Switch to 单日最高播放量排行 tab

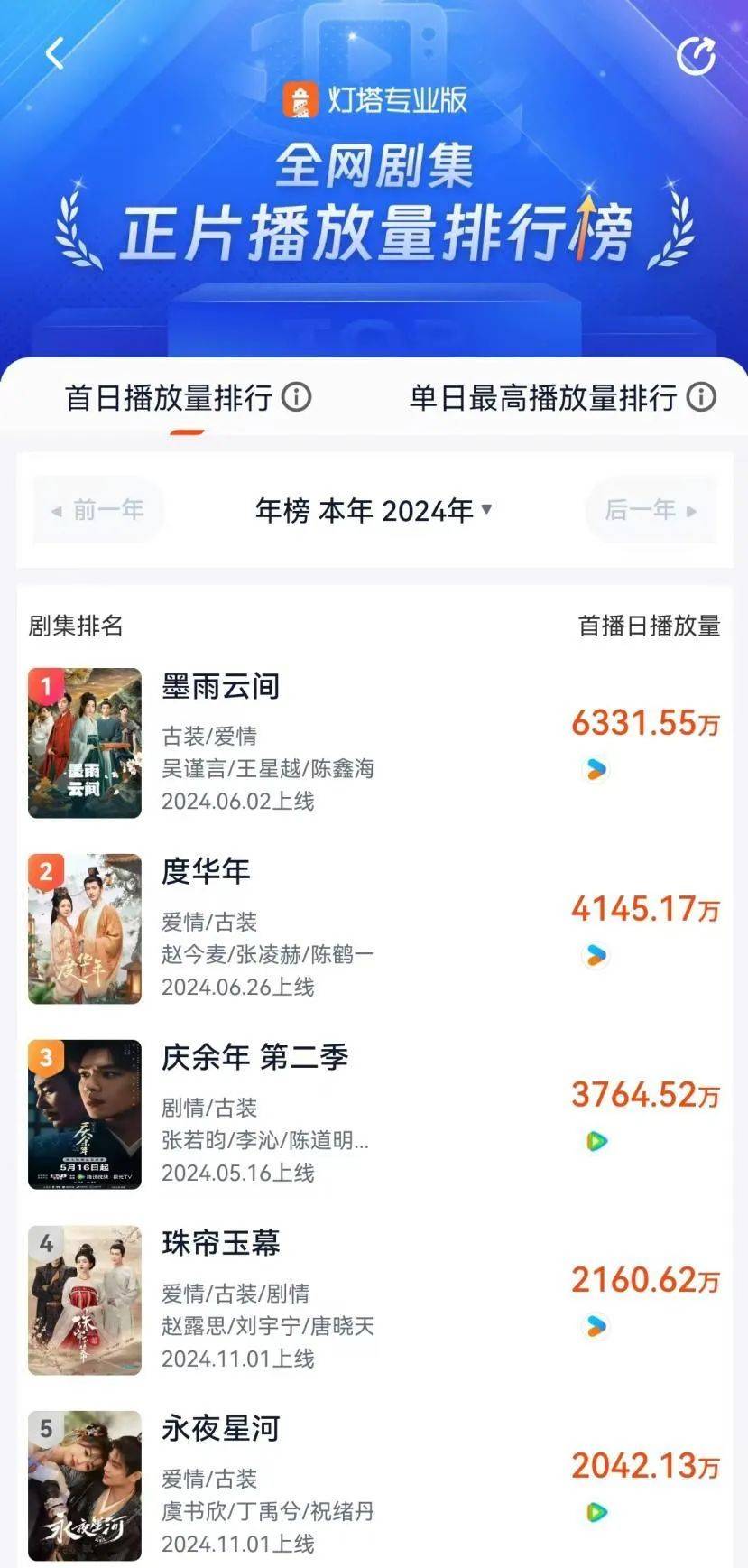[543, 397]
